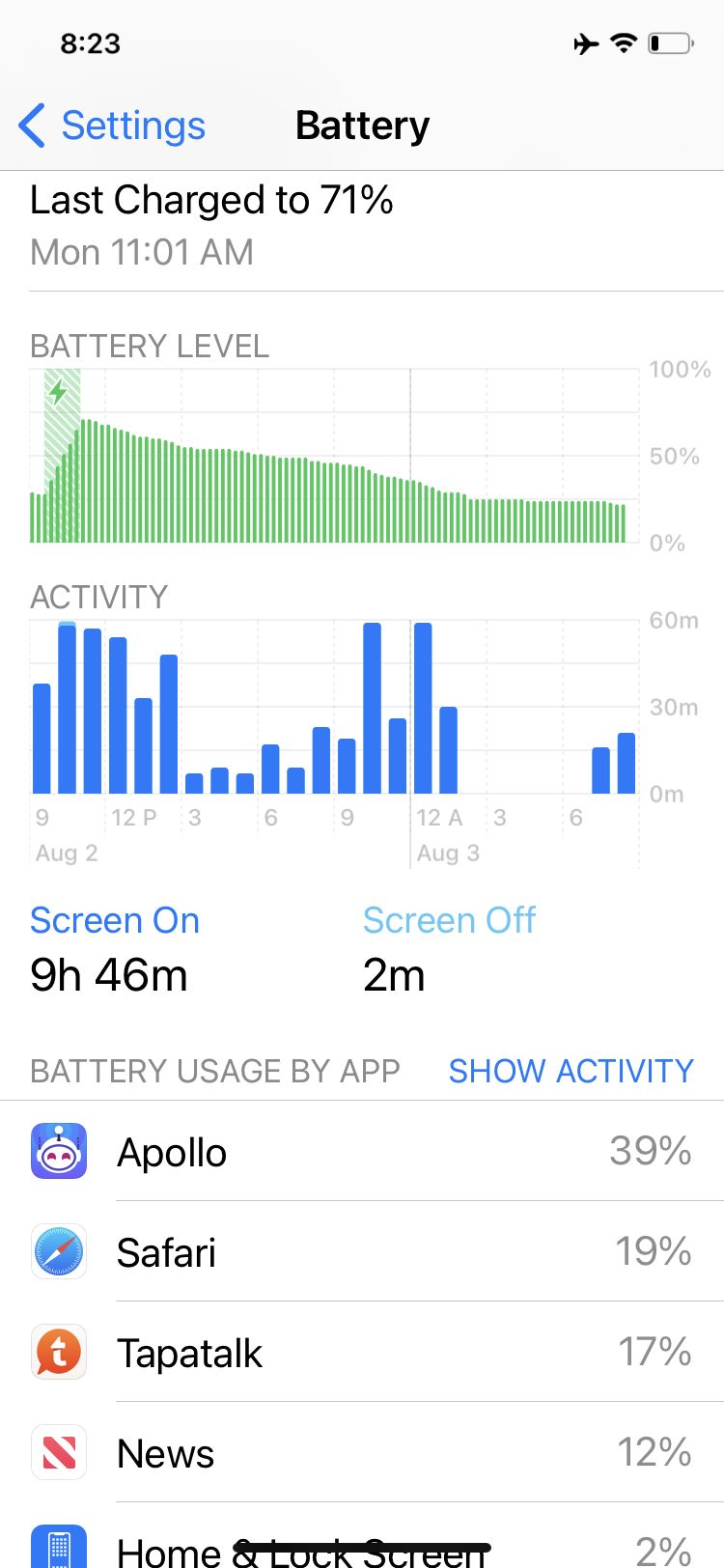Tap SHOW ACTIVITY link
This screenshot has width=724, height=1568.
(571, 1071)
